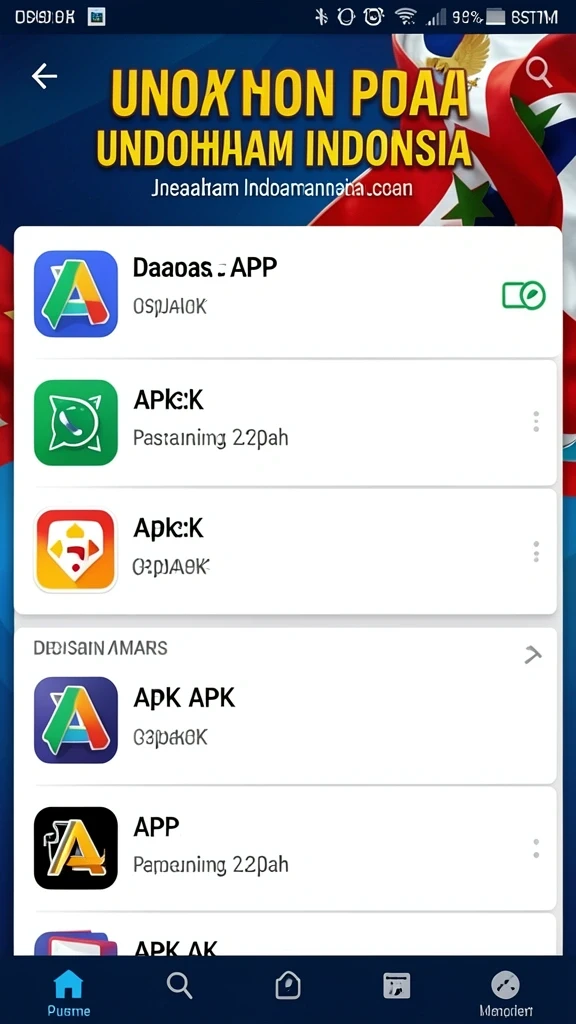The image size is (576, 1024).
Task: Open overflow menu for the green phone APK:K row
Action: point(536,422)
